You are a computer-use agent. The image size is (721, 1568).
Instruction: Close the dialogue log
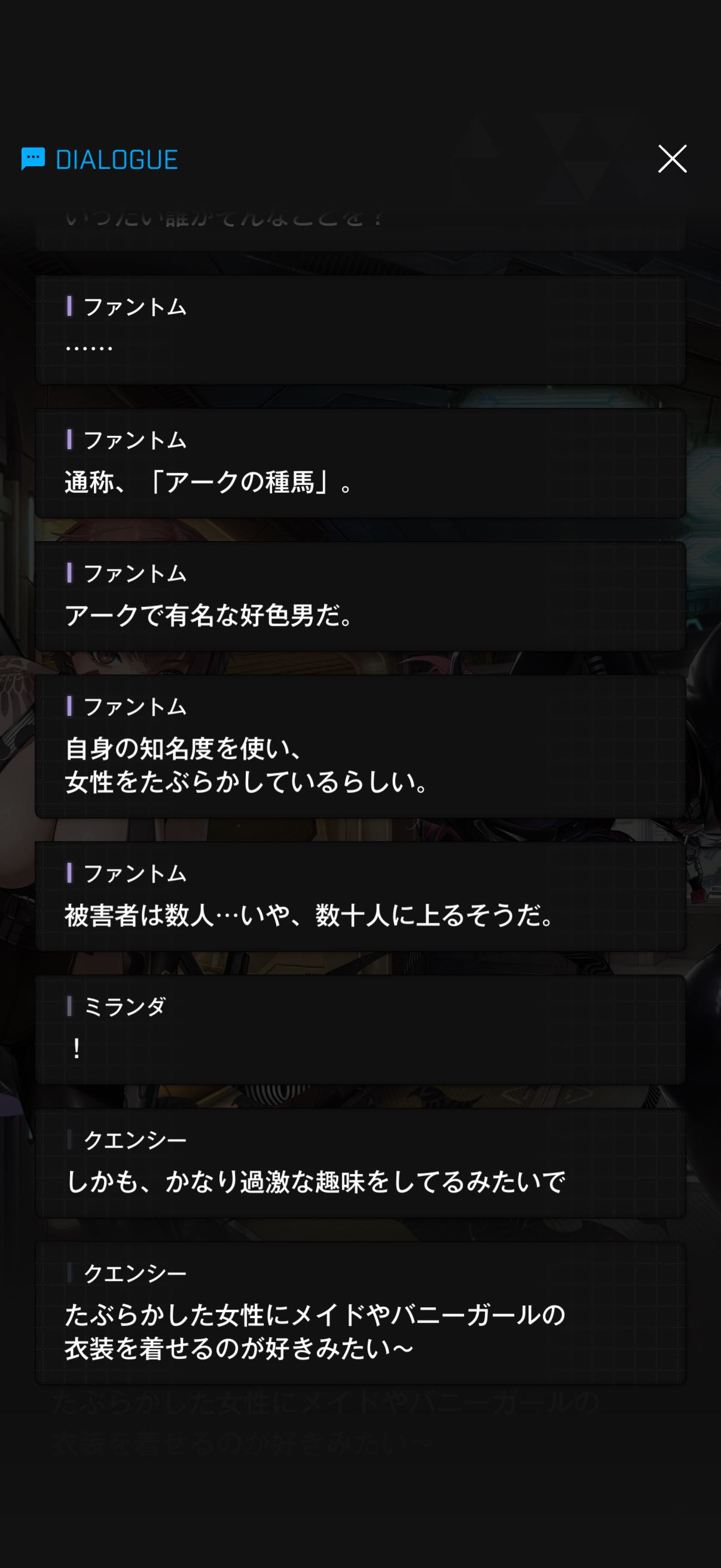click(672, 159)
